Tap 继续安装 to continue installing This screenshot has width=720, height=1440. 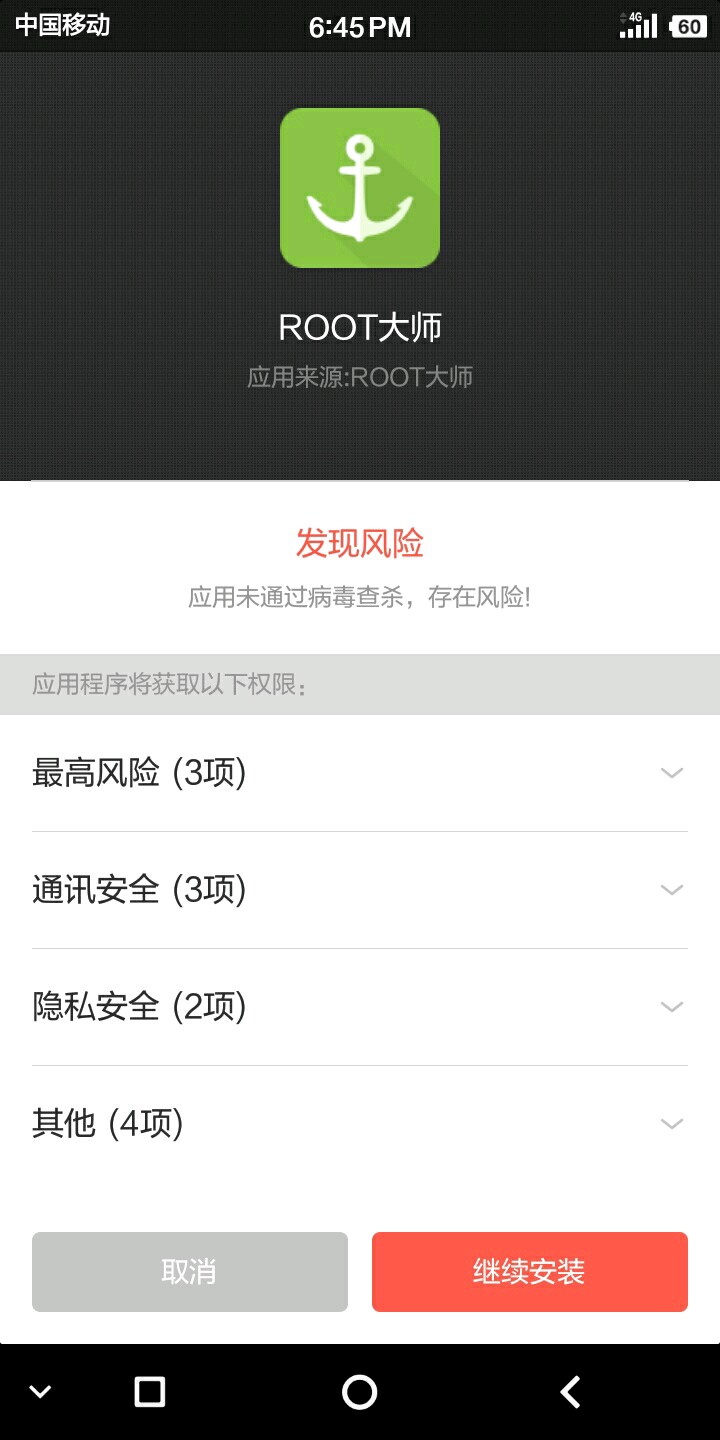[530, 1272]
